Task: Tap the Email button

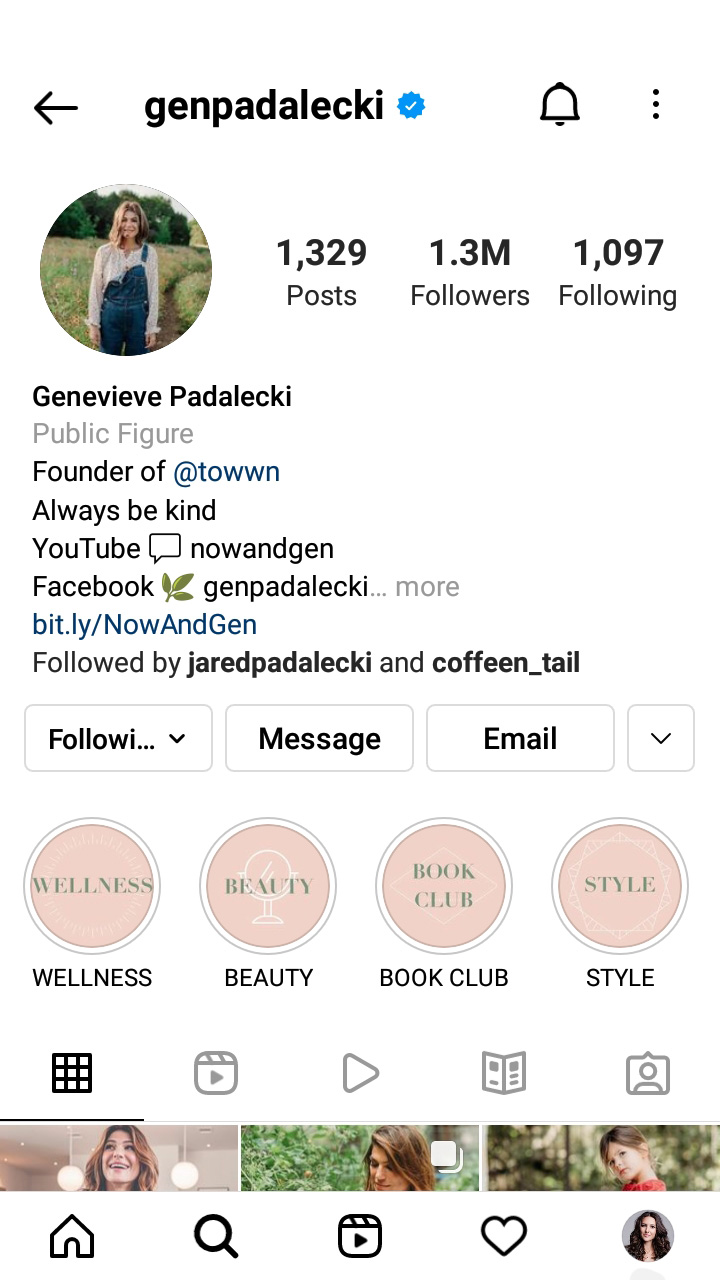Action: coord(520,739)
